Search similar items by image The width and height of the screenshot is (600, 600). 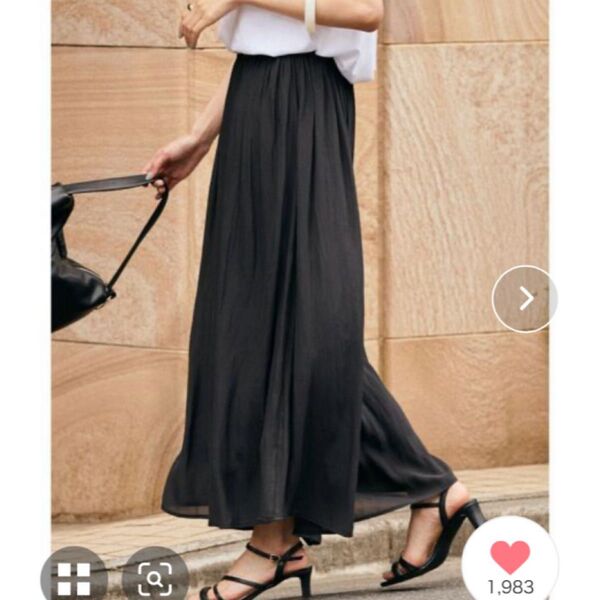[x=155, y=578]
